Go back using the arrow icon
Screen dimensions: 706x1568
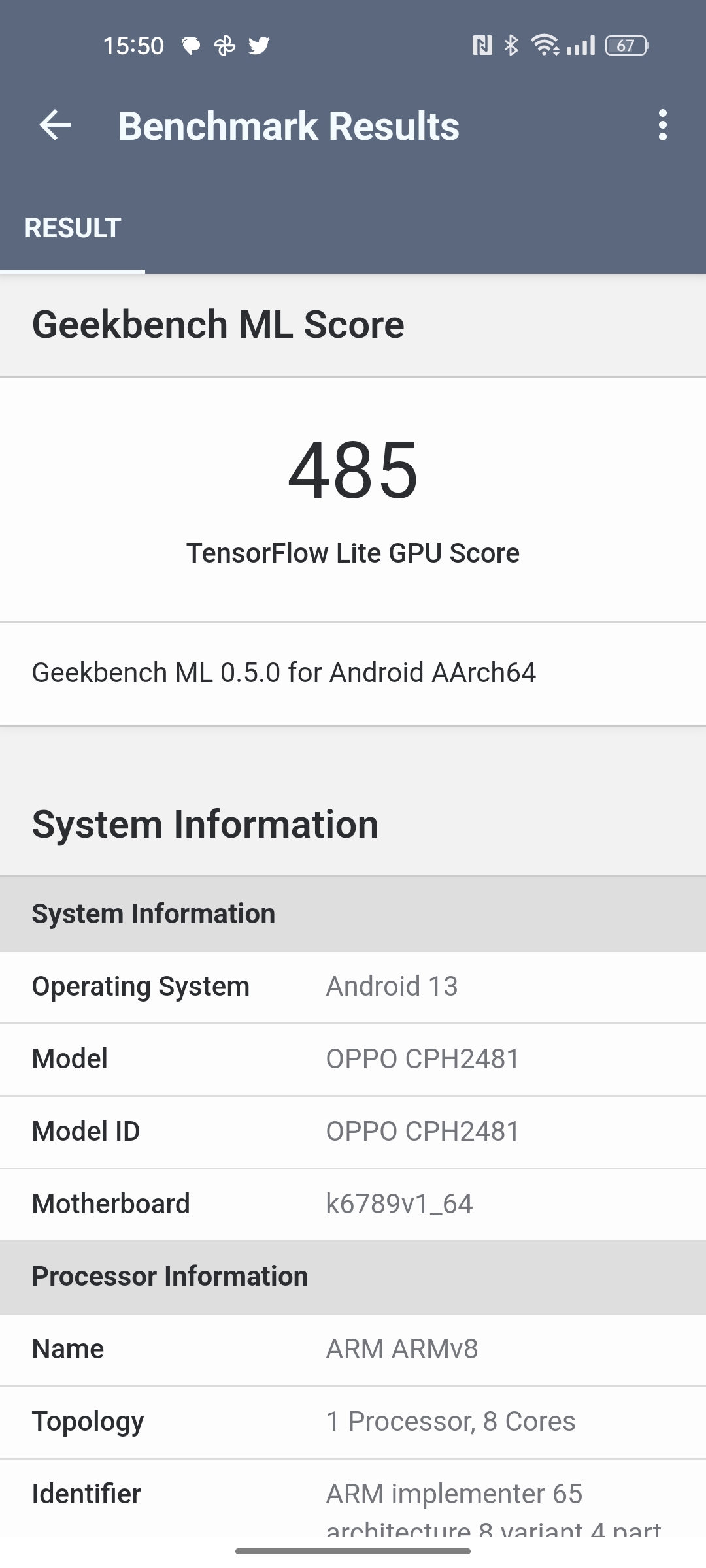55,125
